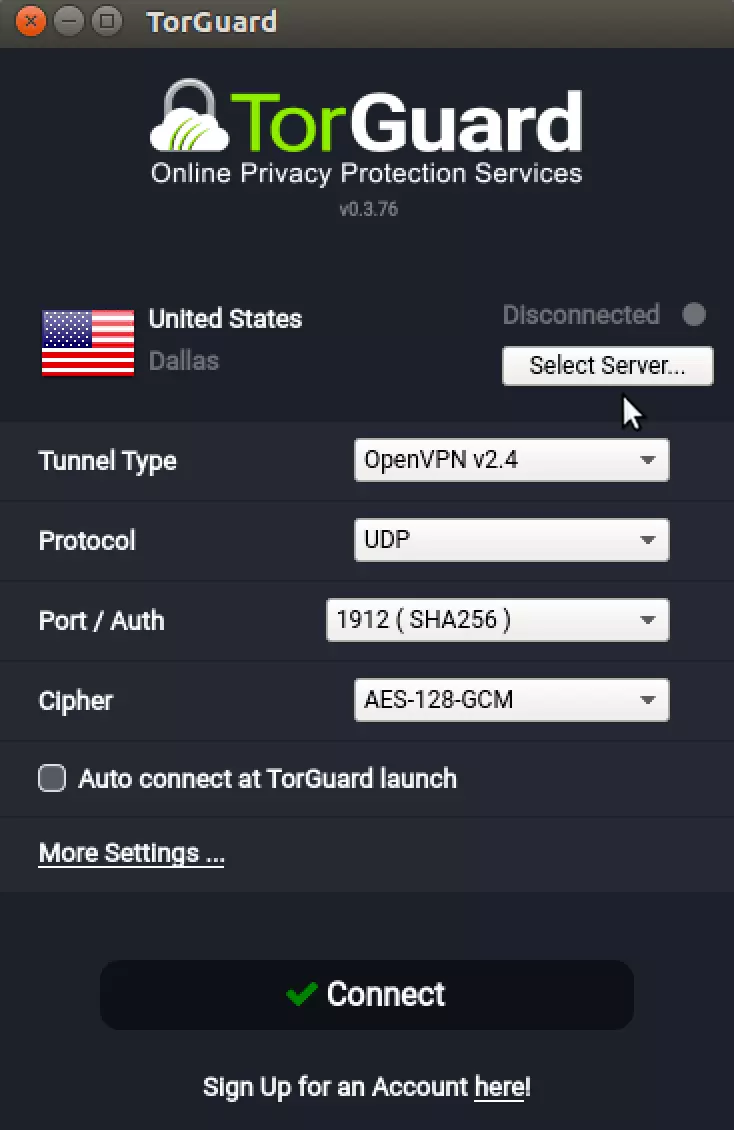Enable auto connect at TorGuard launch
The image size is (734, 1130).
(51, 777)
